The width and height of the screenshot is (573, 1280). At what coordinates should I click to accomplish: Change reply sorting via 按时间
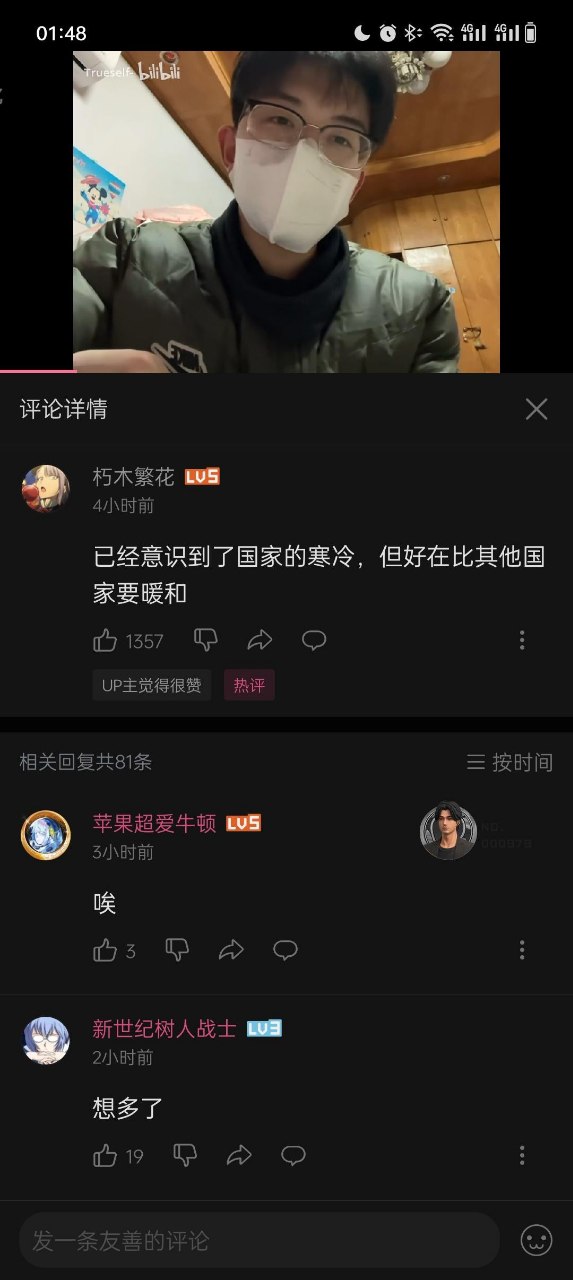510,762
